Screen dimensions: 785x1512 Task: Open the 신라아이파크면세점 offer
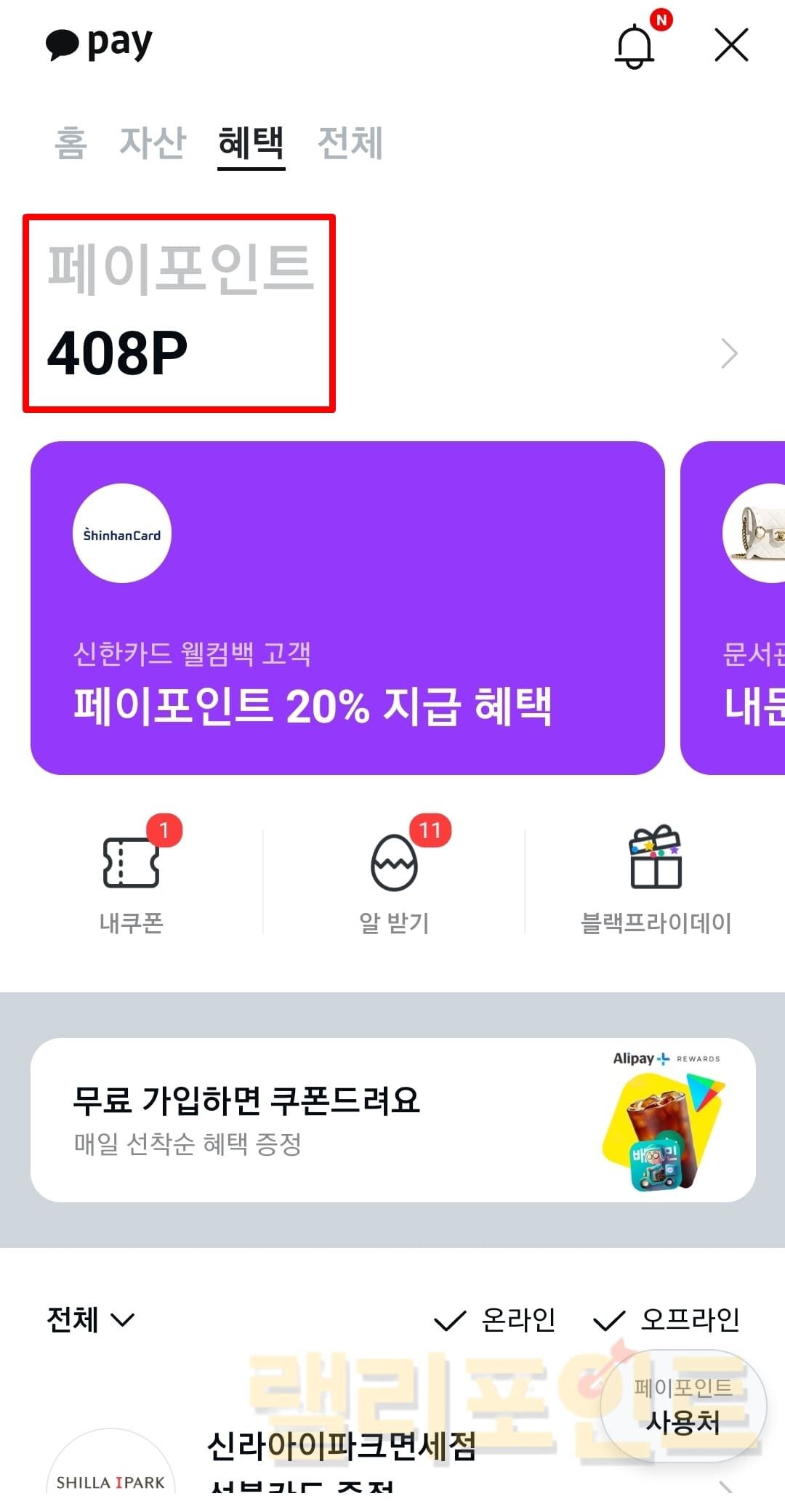tap(342, 1447)
